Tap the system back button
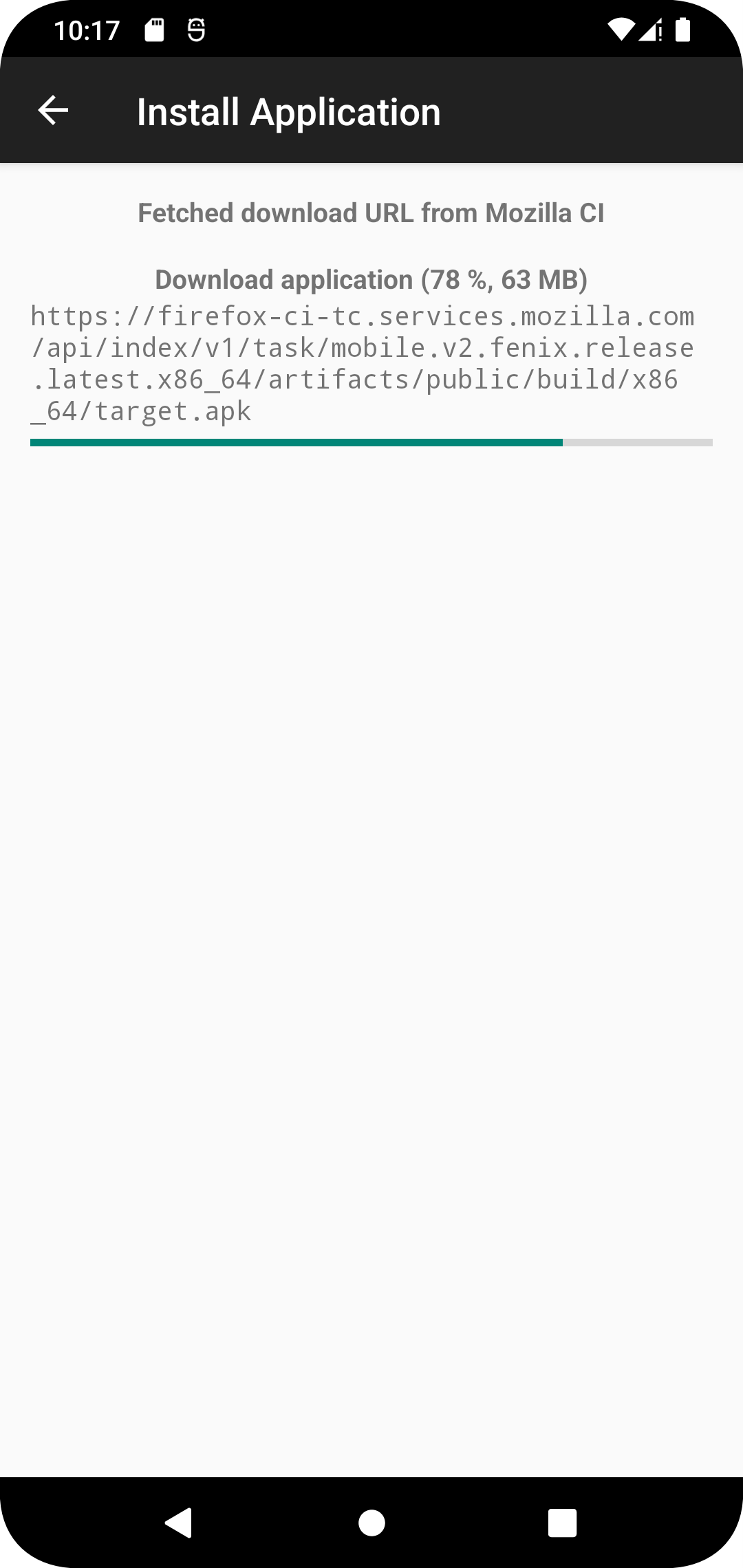Image resolution: width=743 pixels, height=1568 pixels. point(179,1523)
